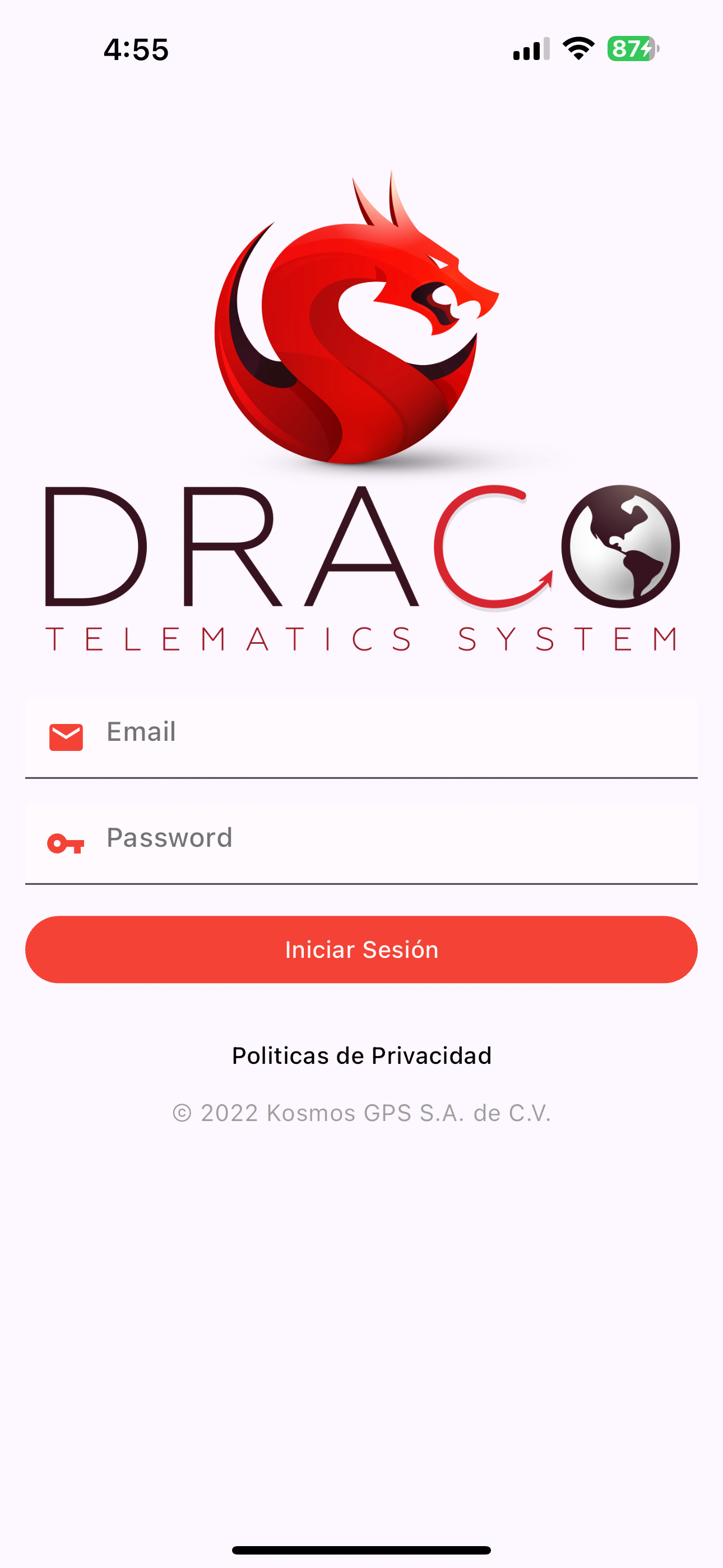Click the Password placeholder text
The image size is (723, 1568).
click(x=169, y=838)
